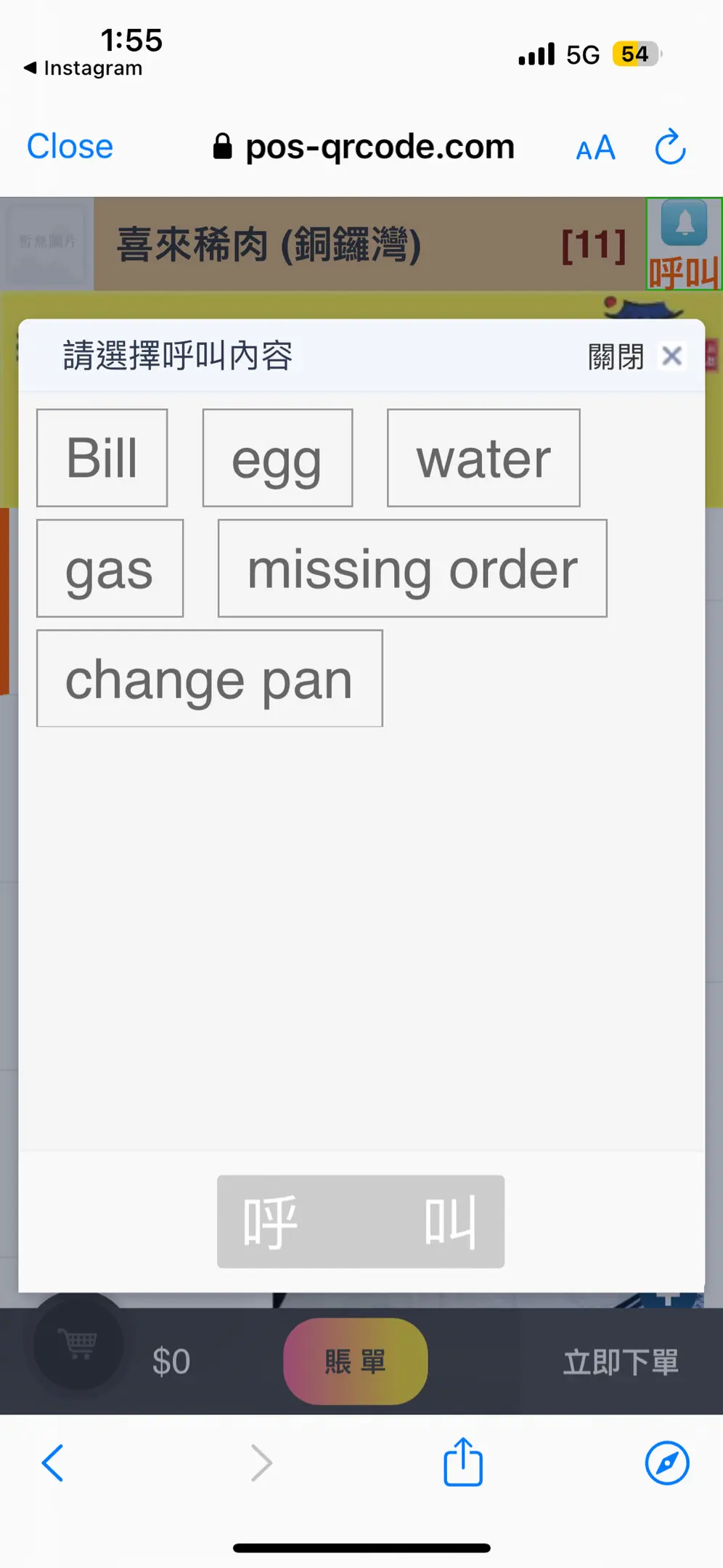Open the AA text size menu

click(595, 148)
